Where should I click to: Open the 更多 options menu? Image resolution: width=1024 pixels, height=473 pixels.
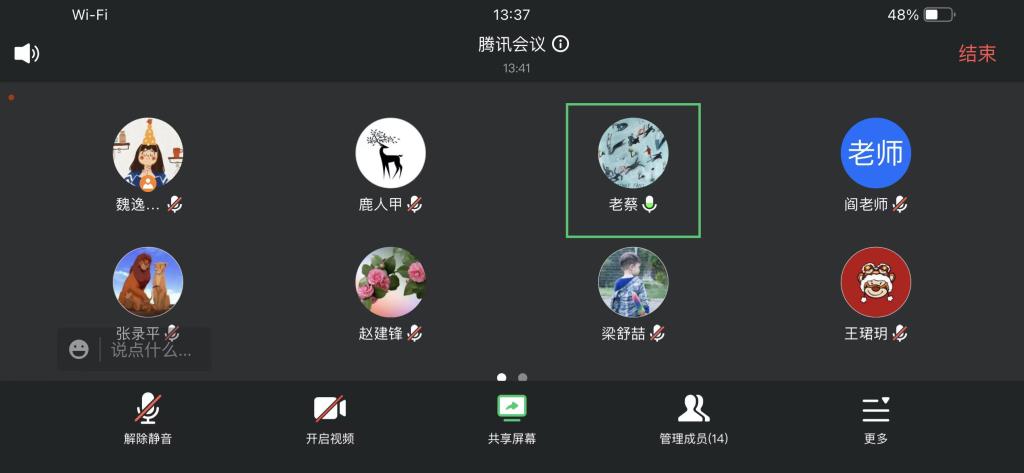(x=876, y=418)
